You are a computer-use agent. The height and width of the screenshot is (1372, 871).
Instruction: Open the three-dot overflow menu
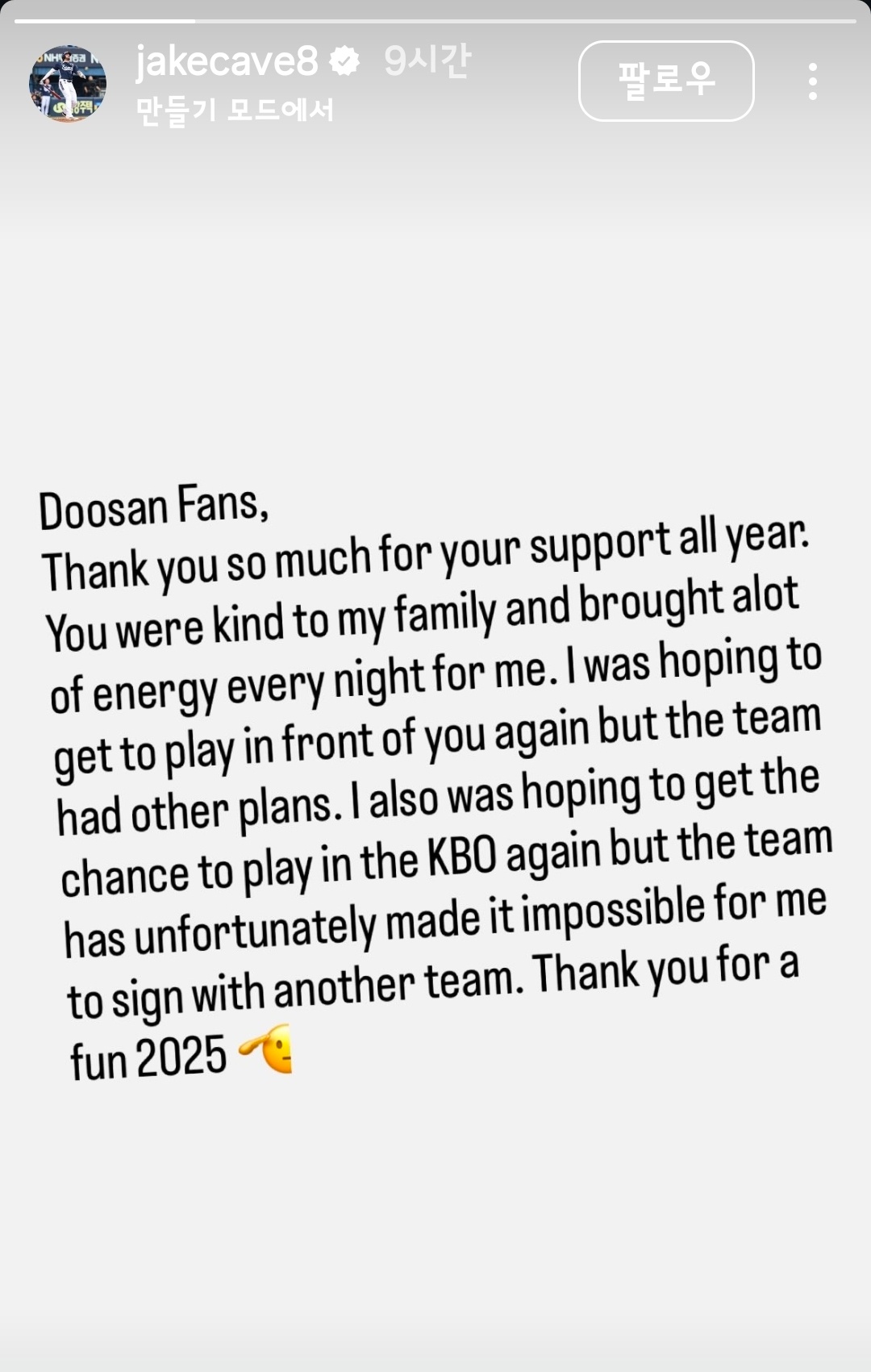[812, 81]
